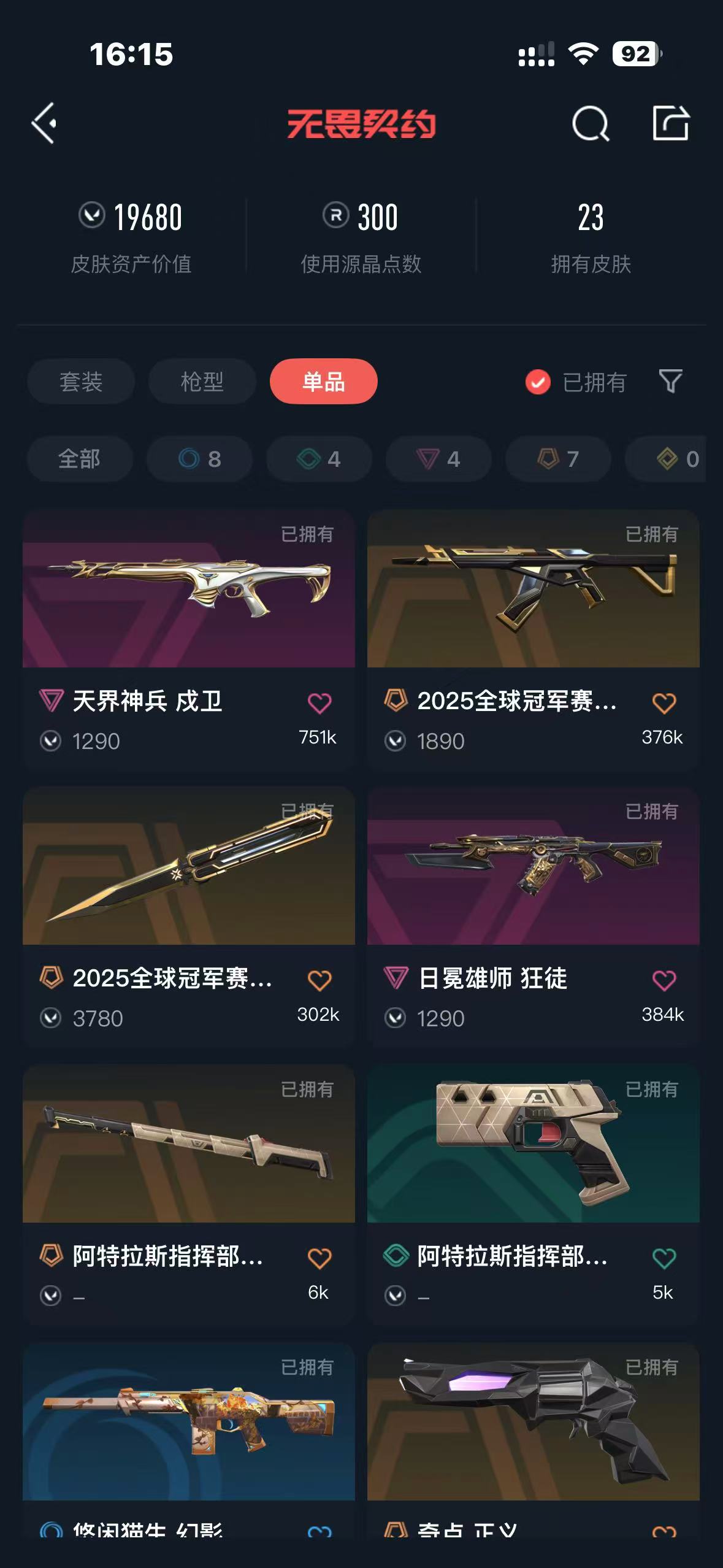Like the 天界神兵 戍卫 skin

click(319, 703)
